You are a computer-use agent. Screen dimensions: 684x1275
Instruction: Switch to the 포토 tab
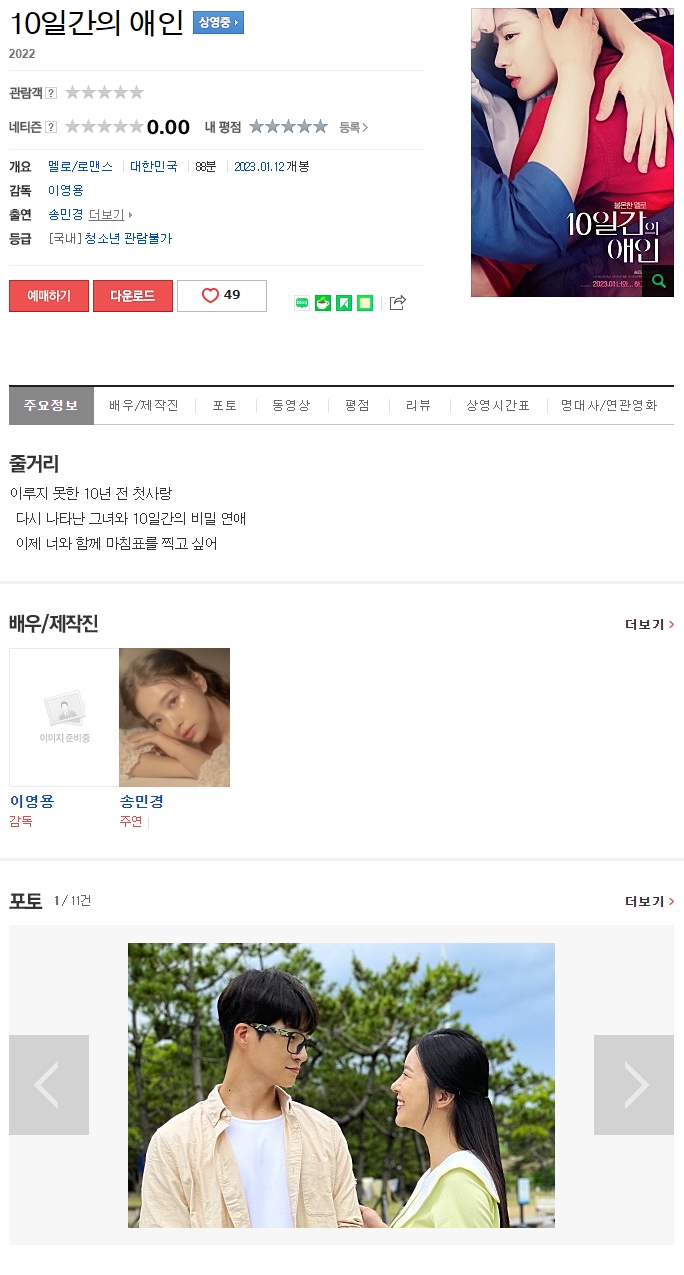click(x=225, y=405)
